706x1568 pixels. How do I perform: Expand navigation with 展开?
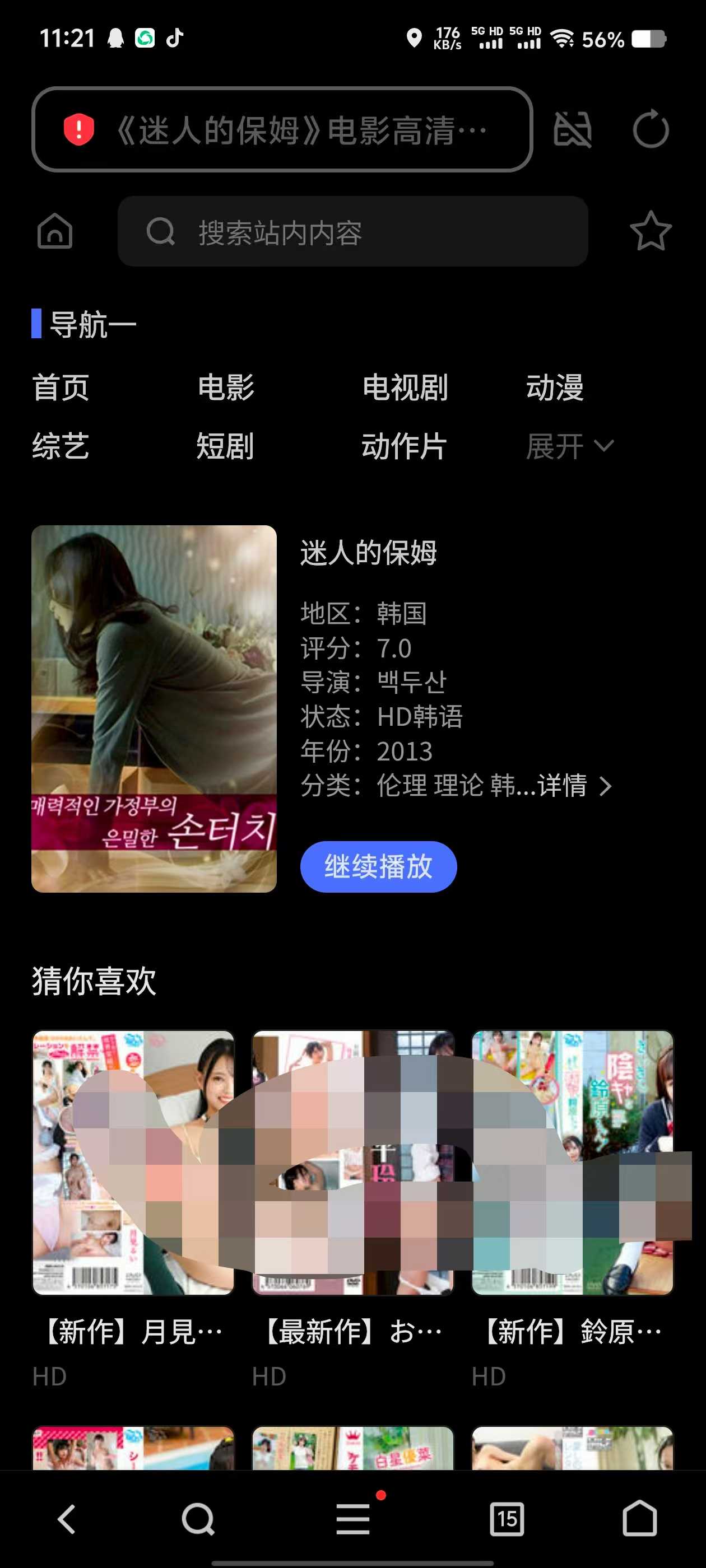tap(569, 446)
